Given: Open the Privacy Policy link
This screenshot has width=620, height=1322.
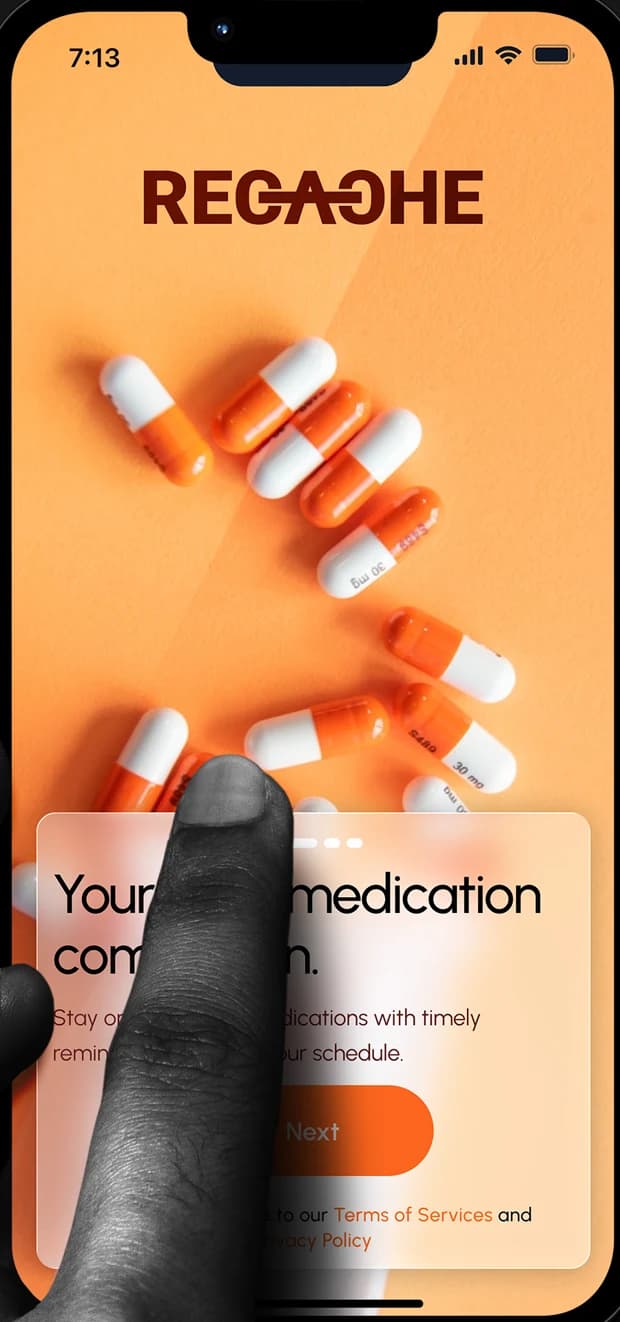Looking at the screenshot, I should click(312, 1241).
